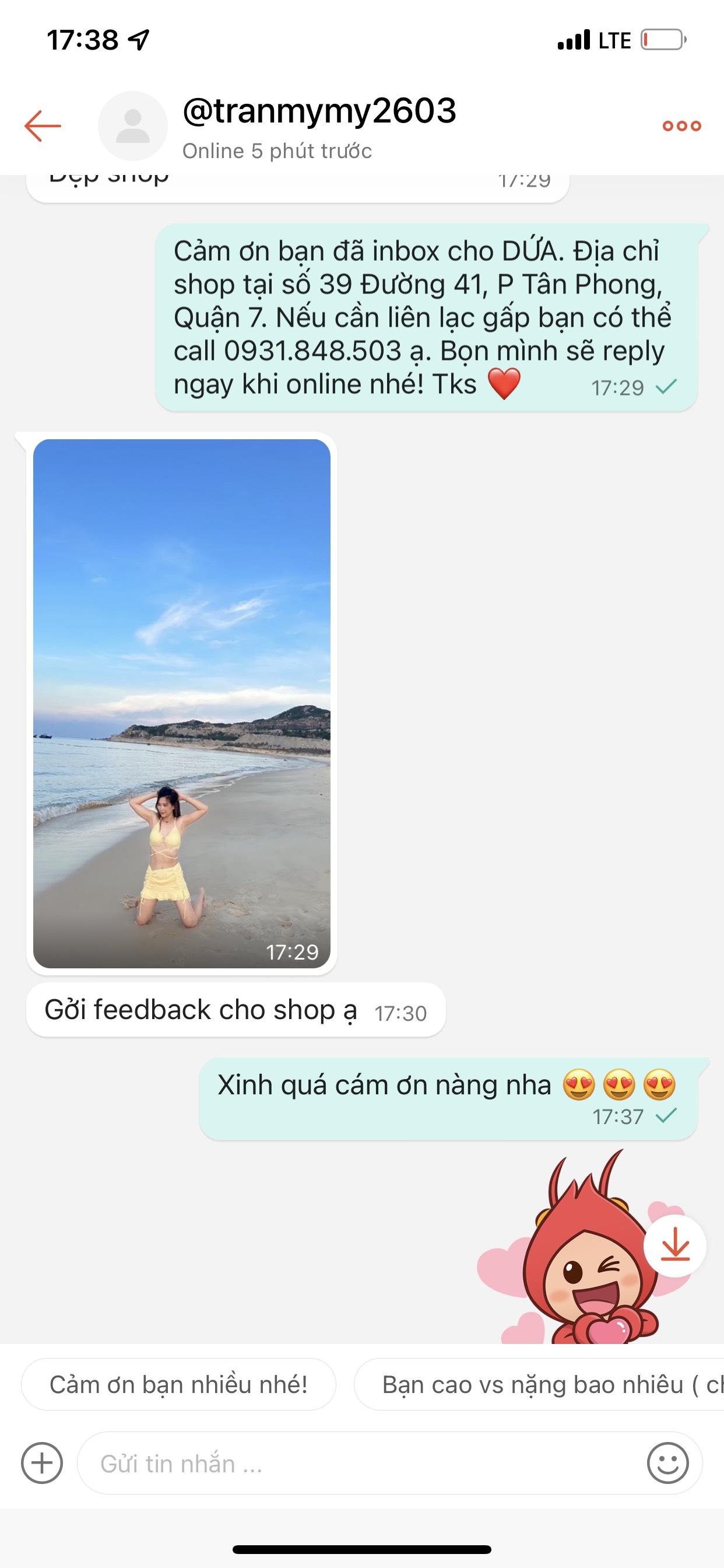Open the three-dot options menu

pos(681,126)
